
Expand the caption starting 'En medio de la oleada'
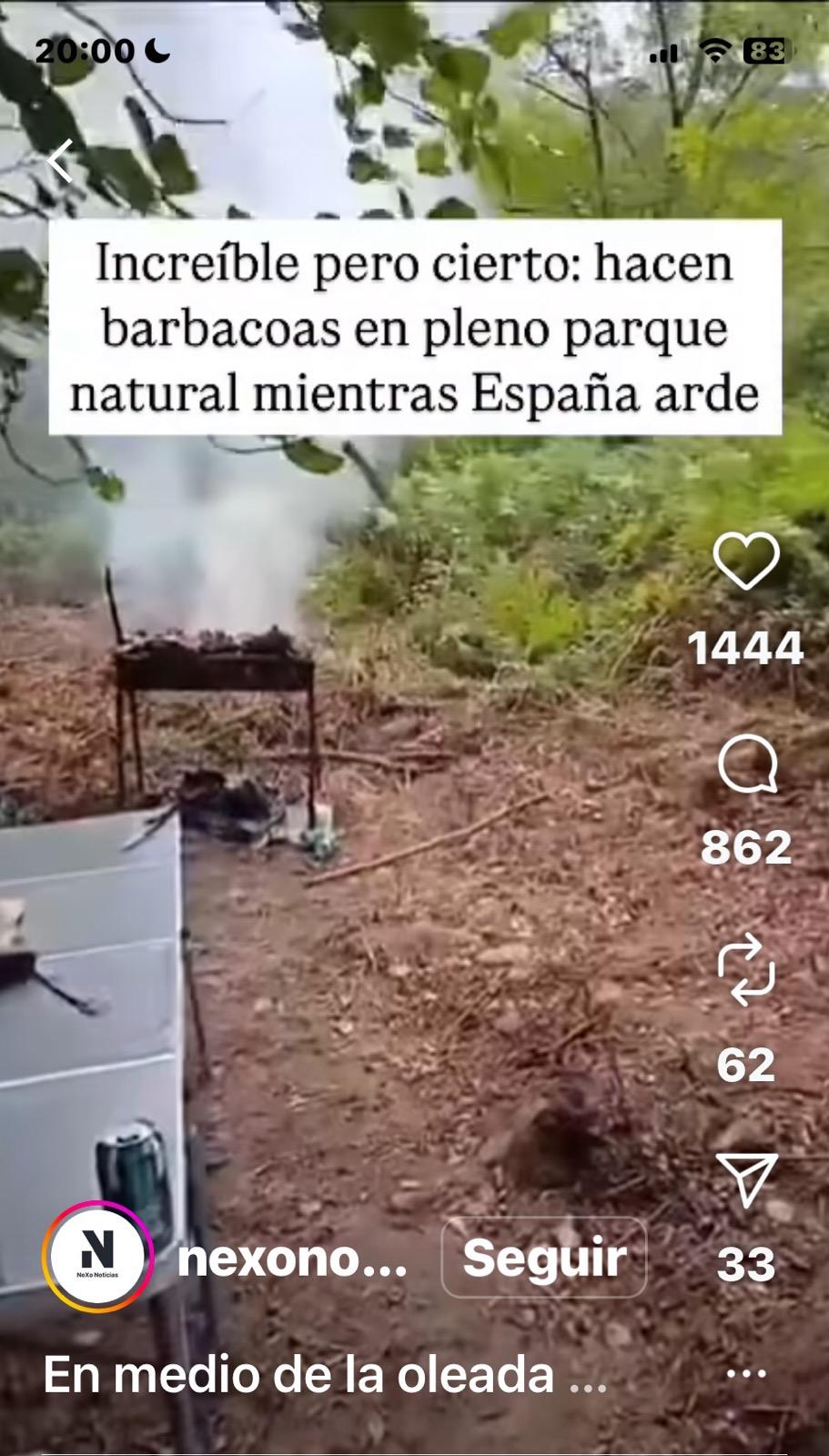(x=325, y=1373)
